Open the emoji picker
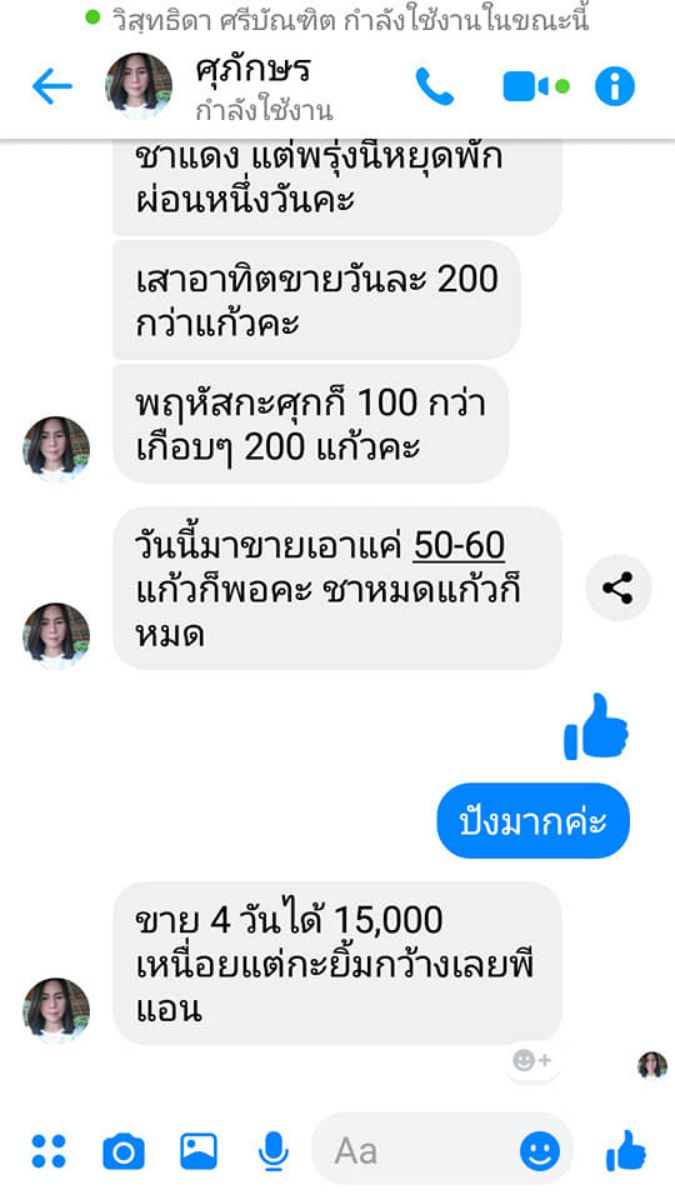Image resolution: width=675 pixels, height=1200 pixels. point(540,1152)
